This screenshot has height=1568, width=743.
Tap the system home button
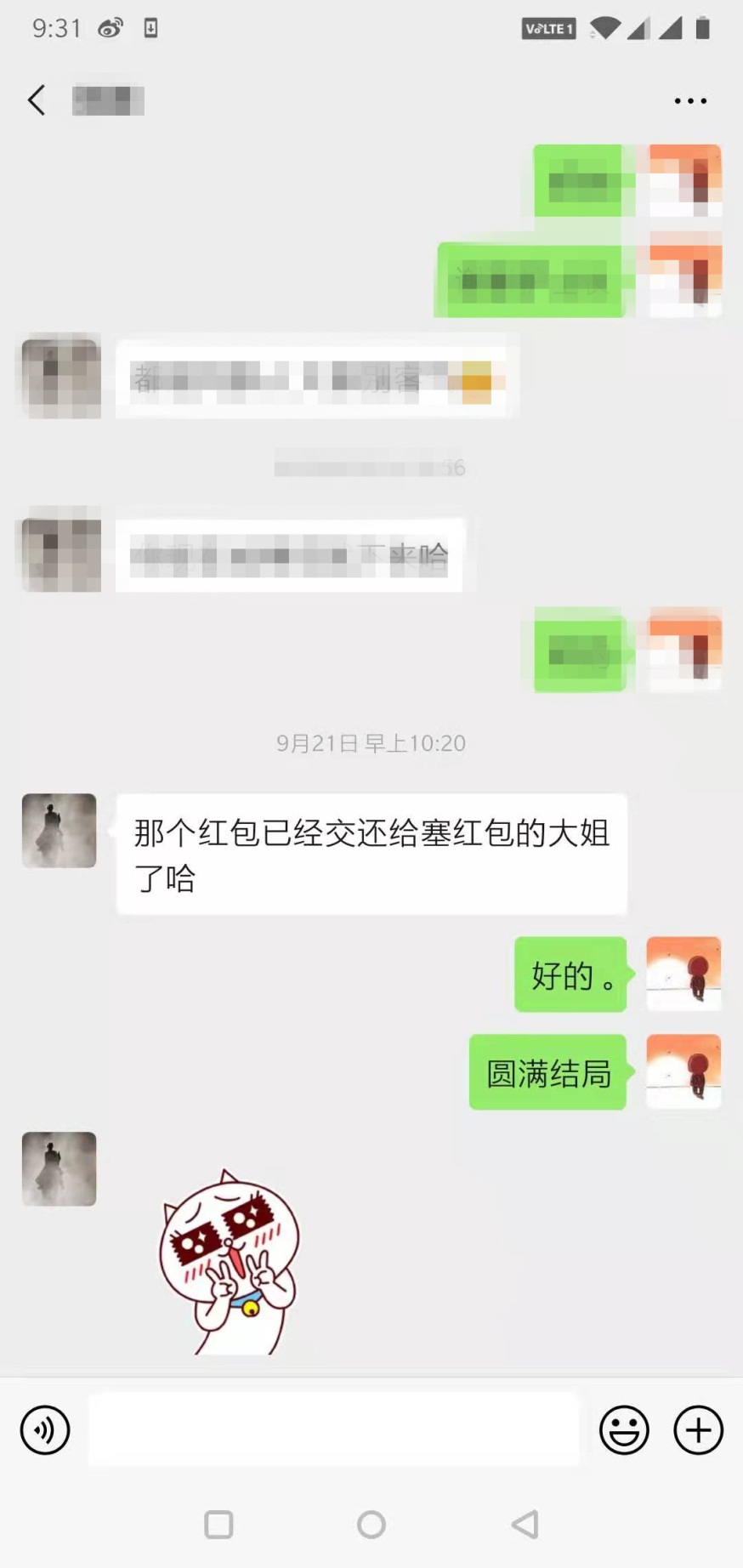(x=371, y=1525)
